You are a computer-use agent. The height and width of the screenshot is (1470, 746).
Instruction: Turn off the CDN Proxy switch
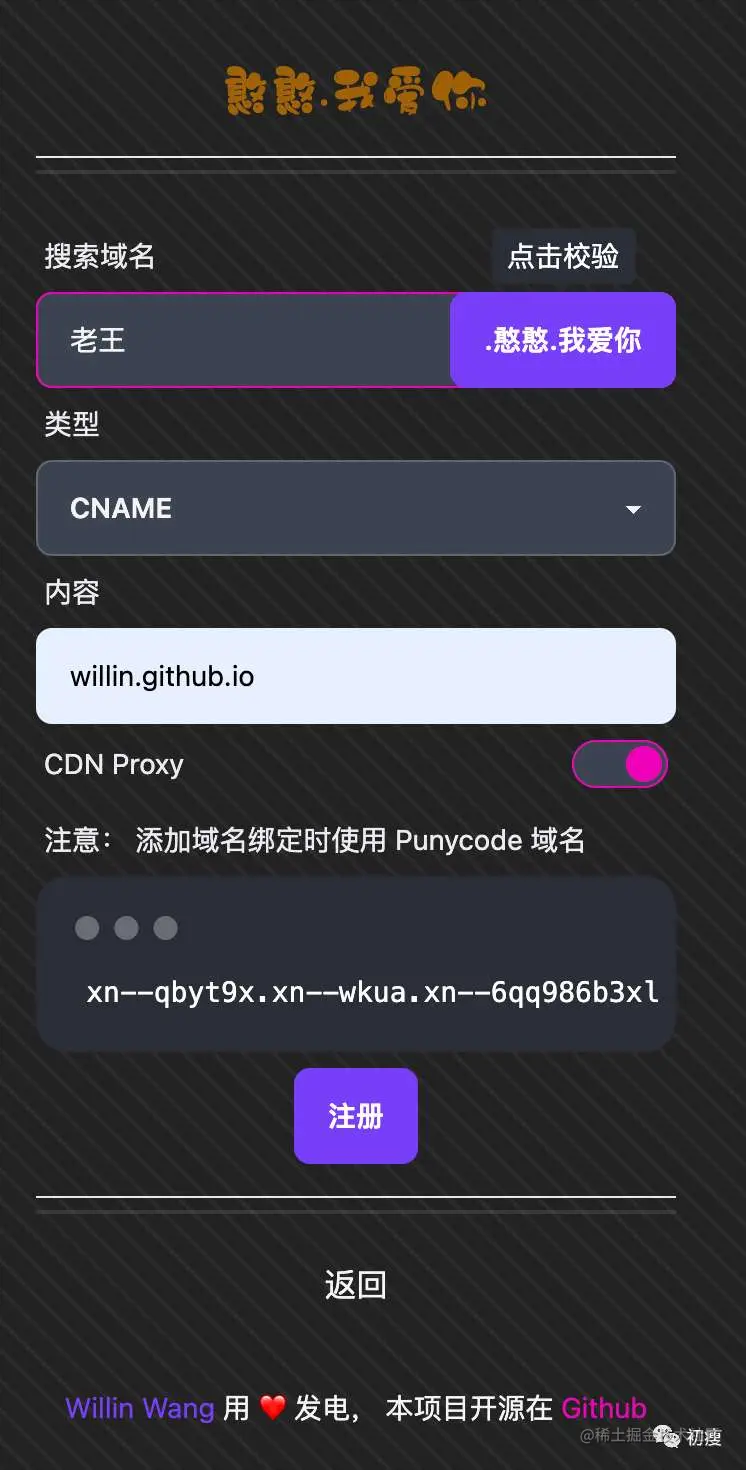pos(619,765)
